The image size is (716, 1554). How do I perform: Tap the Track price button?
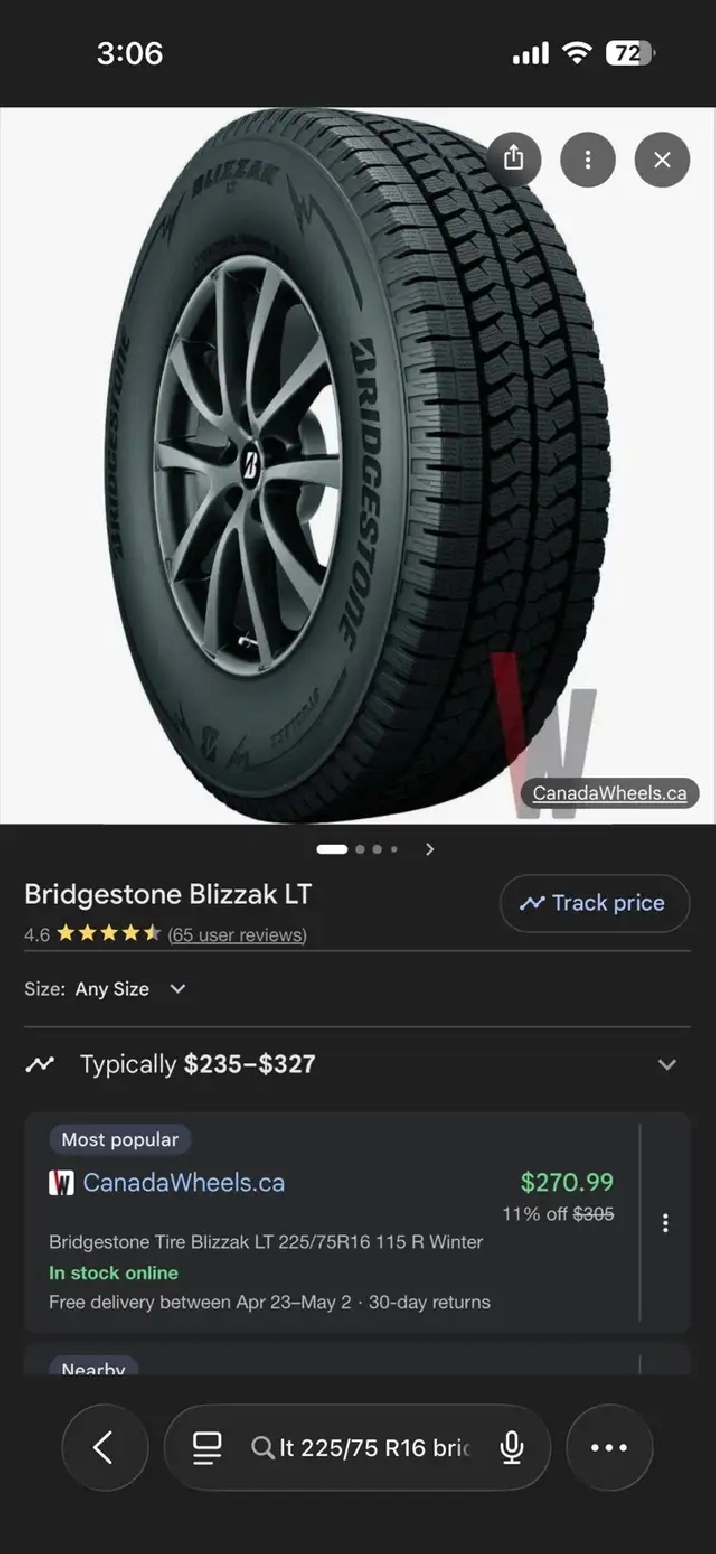(595, 903)
